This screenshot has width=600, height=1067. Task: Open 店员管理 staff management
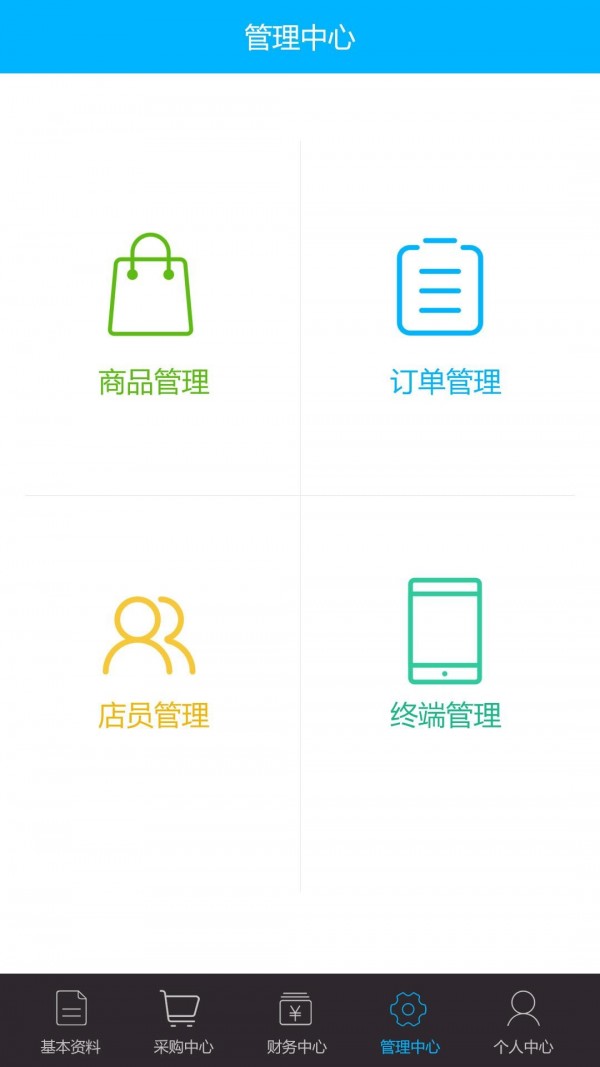pos(152,660)
